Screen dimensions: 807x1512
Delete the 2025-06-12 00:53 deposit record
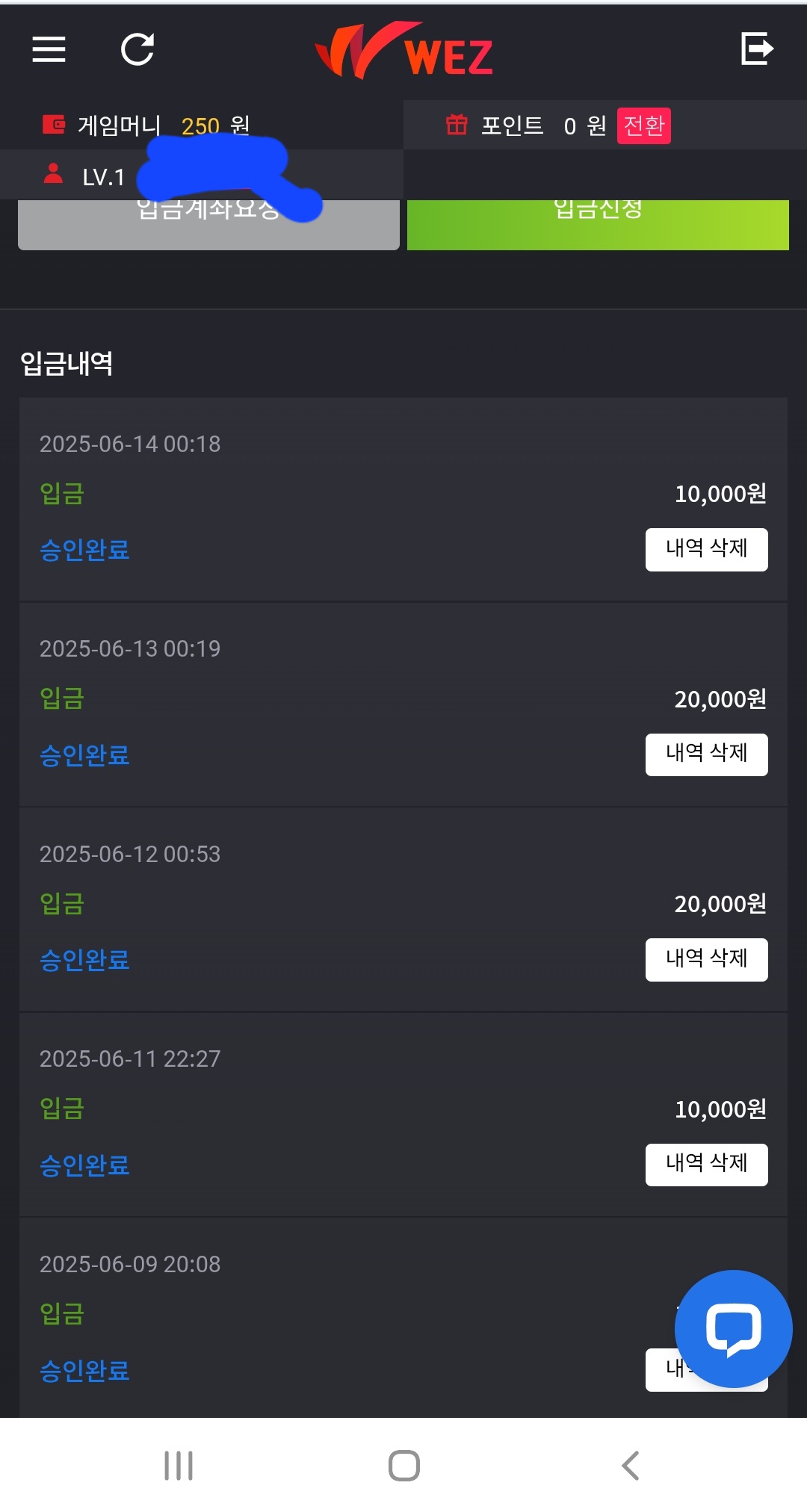coord(706,959)
